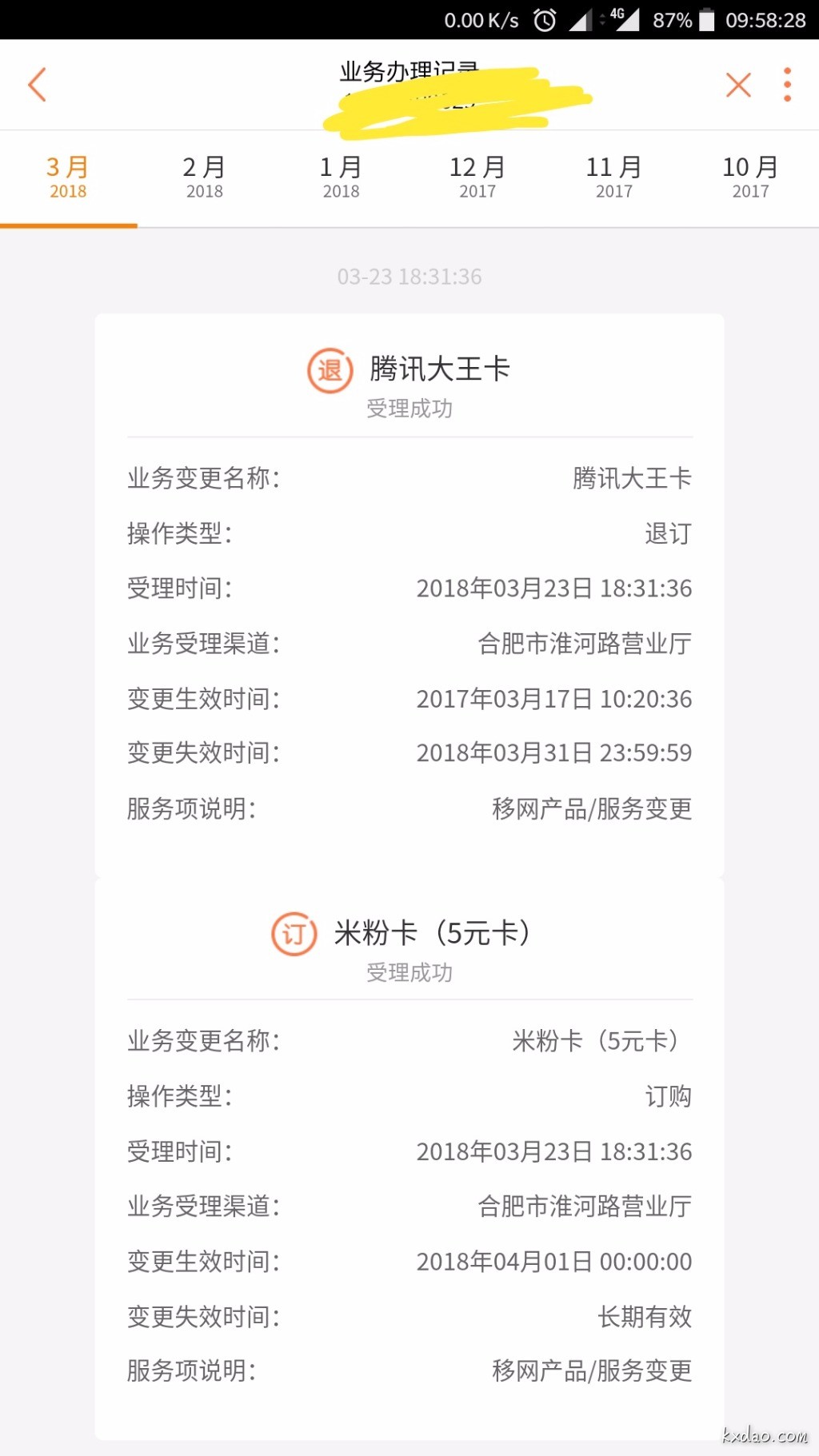The width and height of the screenshot is (819, 1456).
Task: Show the 11月 2017 records
Action: (x=613, y=178)
